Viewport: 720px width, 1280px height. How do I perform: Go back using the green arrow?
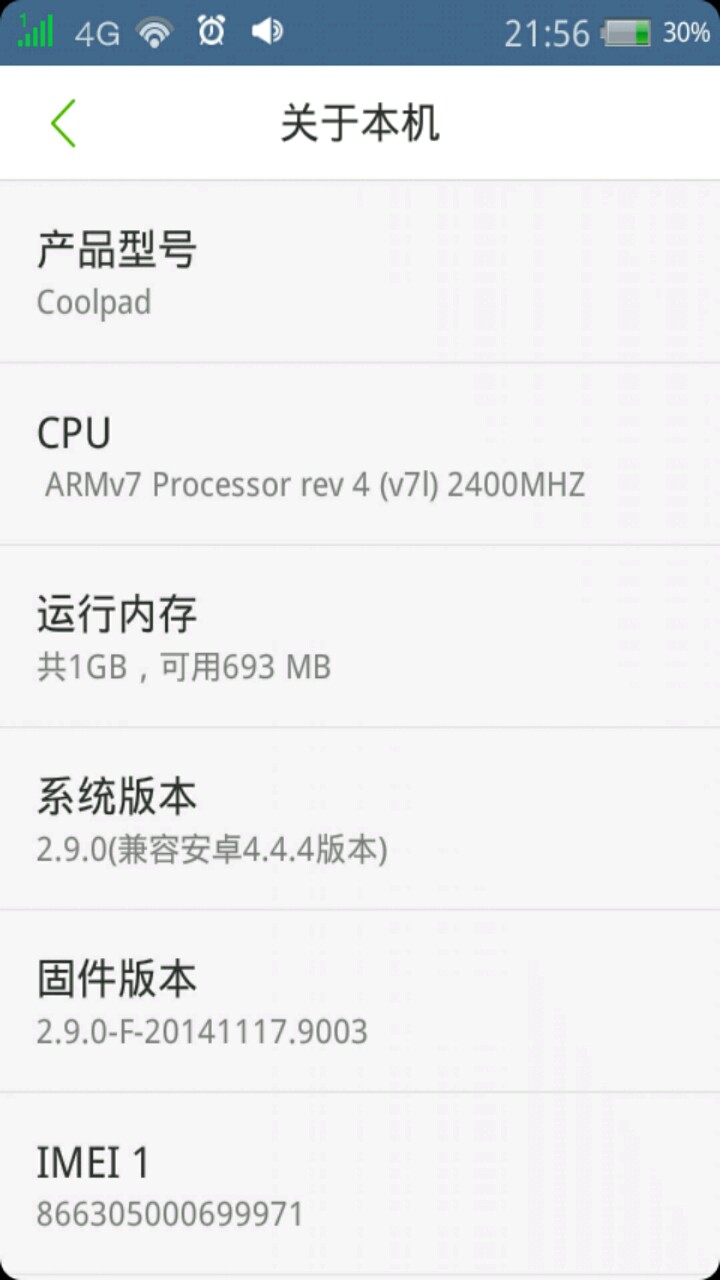(63, 124)
